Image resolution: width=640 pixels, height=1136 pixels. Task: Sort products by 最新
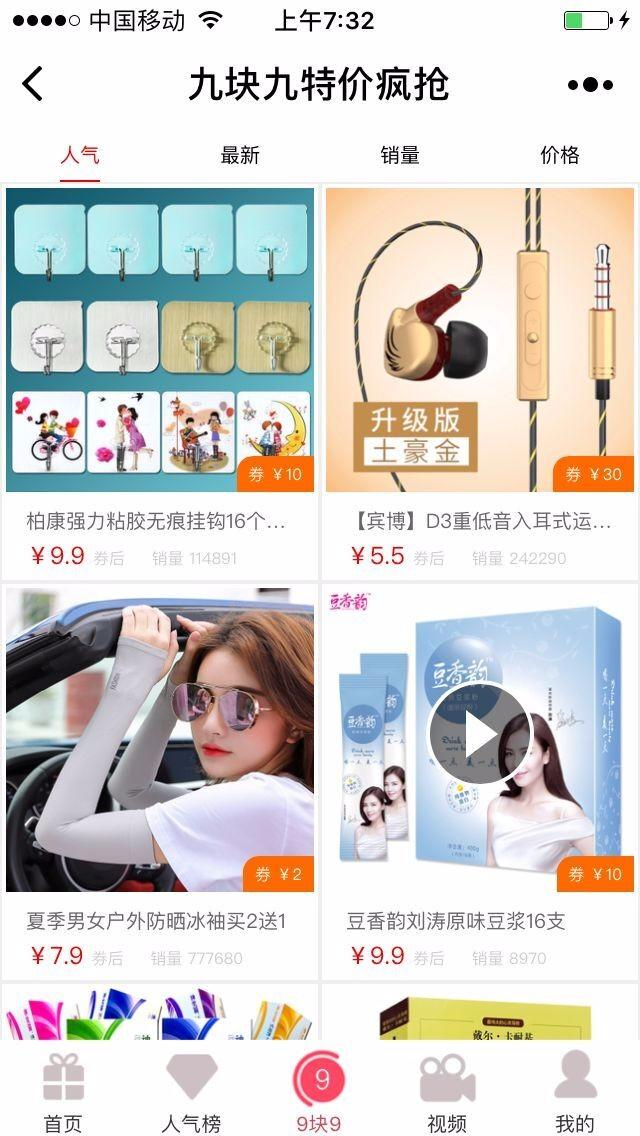click(x=240, y=155)
